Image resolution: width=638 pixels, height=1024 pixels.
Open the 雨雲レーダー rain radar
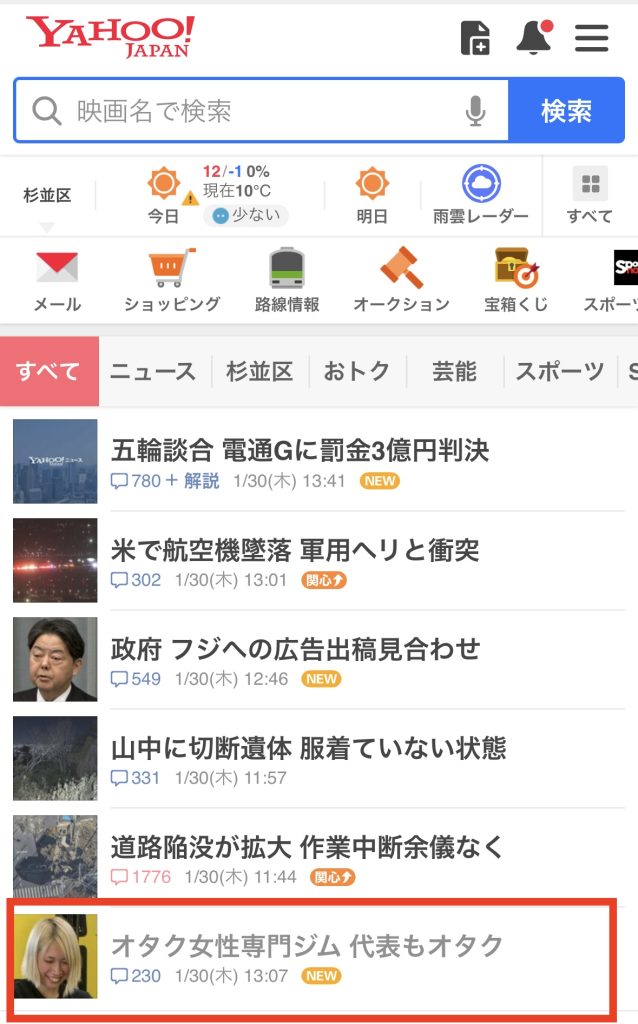(481, 196)
